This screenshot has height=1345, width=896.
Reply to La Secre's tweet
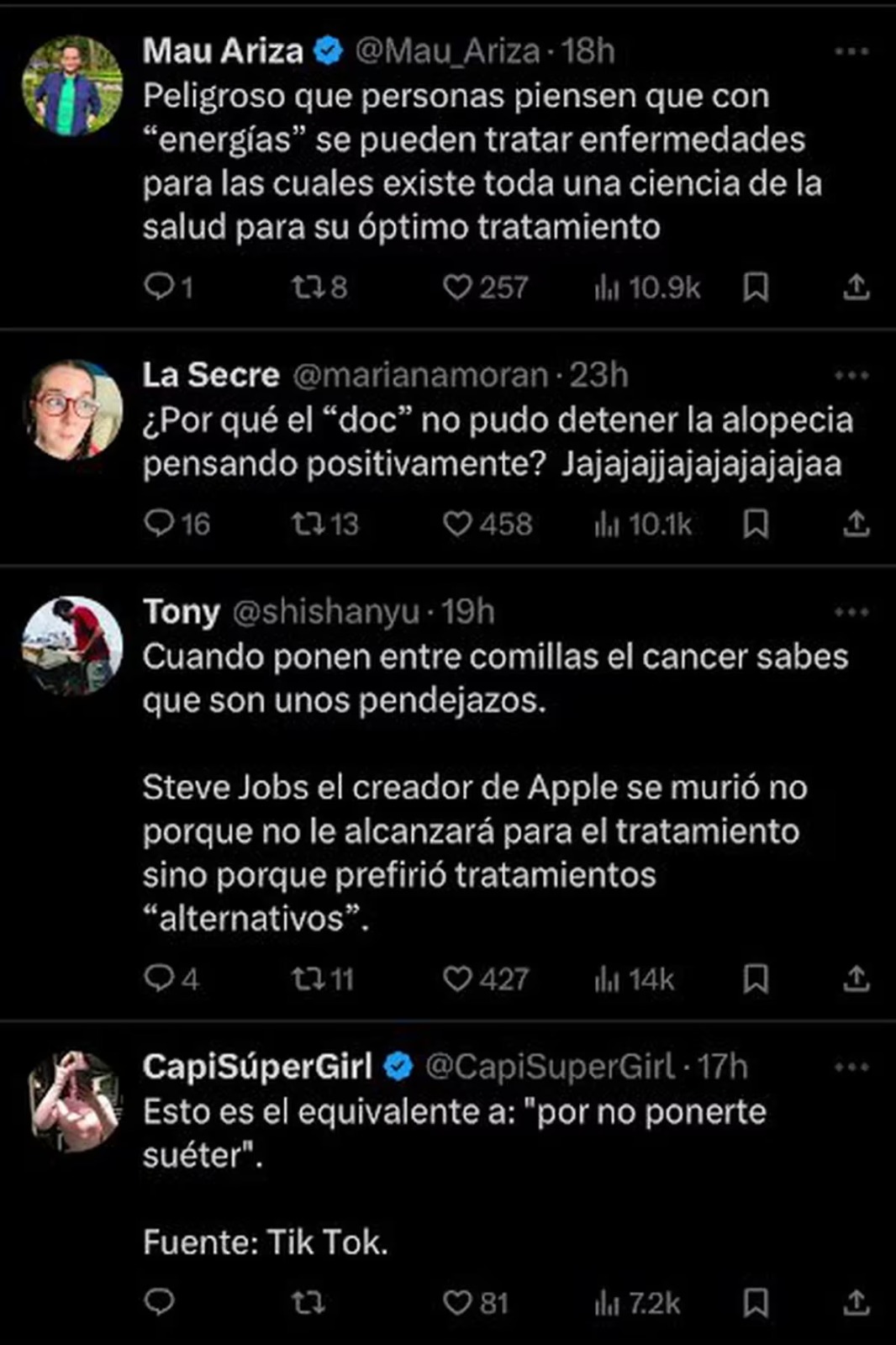159,524
